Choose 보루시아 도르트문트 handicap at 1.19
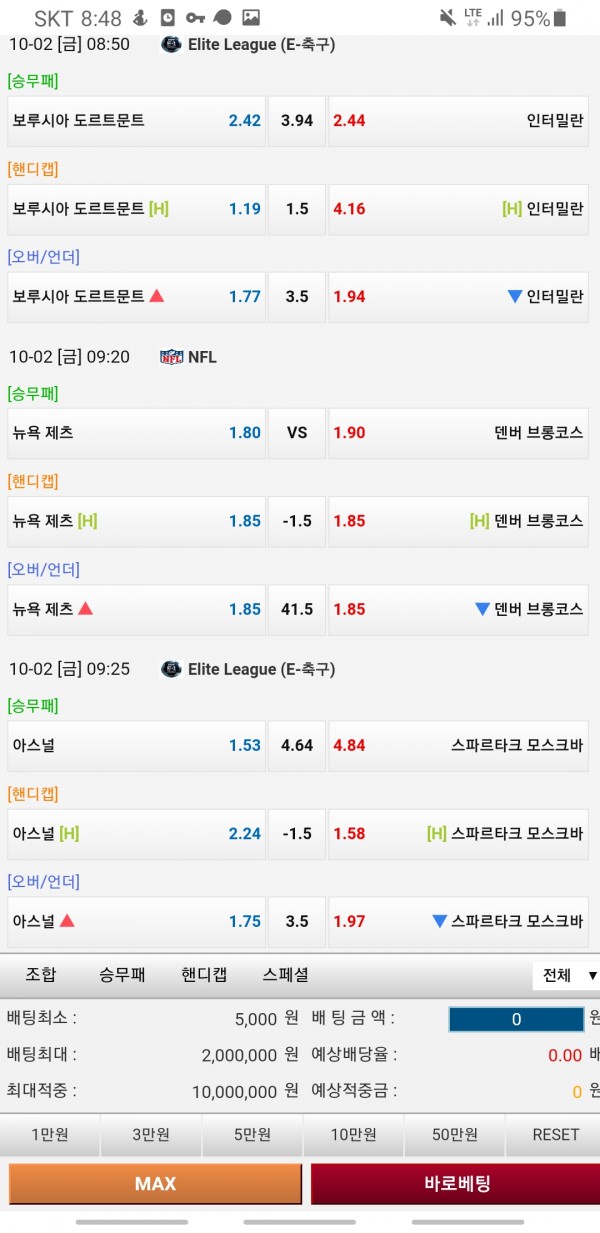Screen dimensions: 600x1233 136,209
